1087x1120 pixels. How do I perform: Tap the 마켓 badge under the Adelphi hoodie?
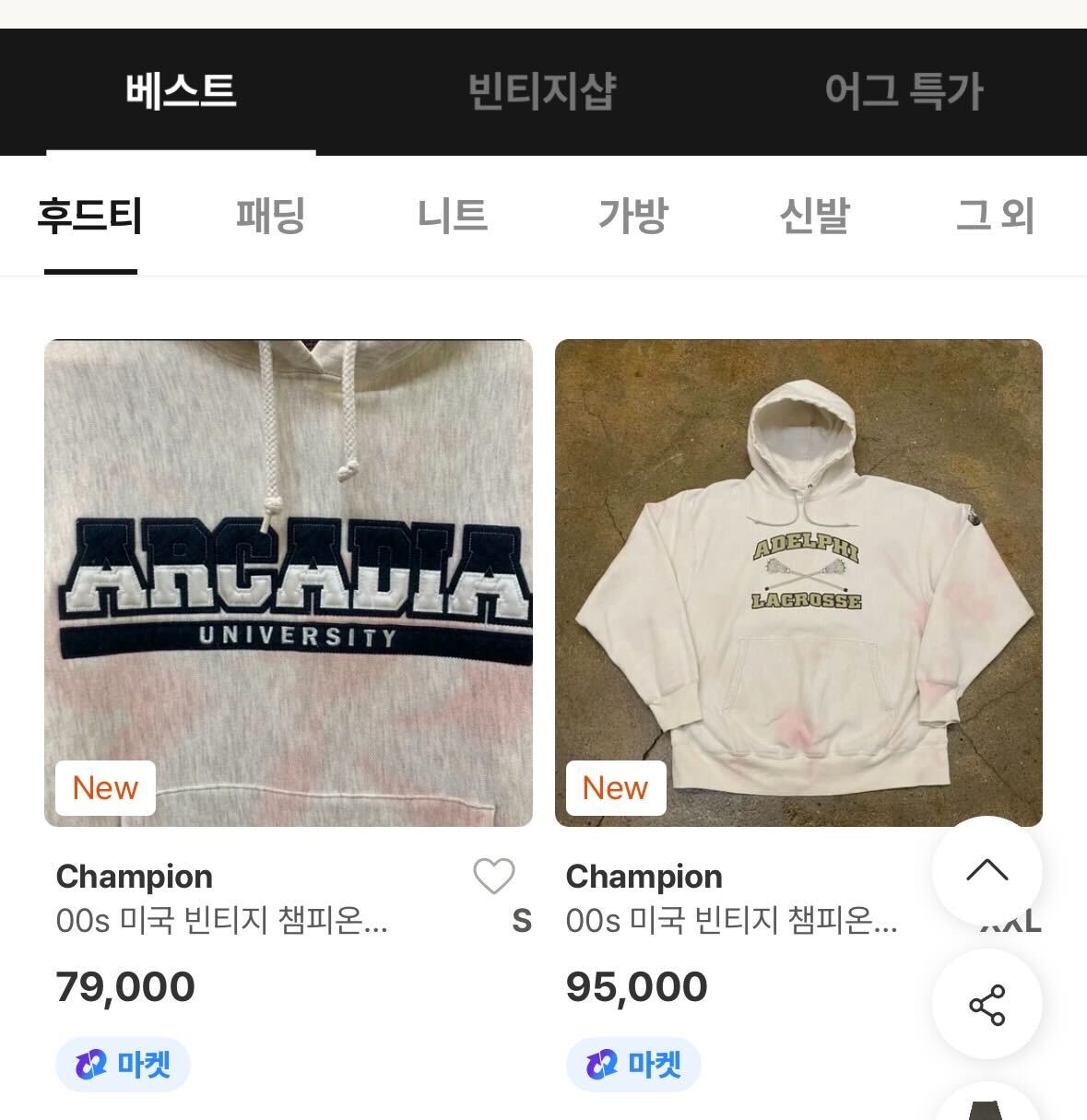coord(632,1064)
